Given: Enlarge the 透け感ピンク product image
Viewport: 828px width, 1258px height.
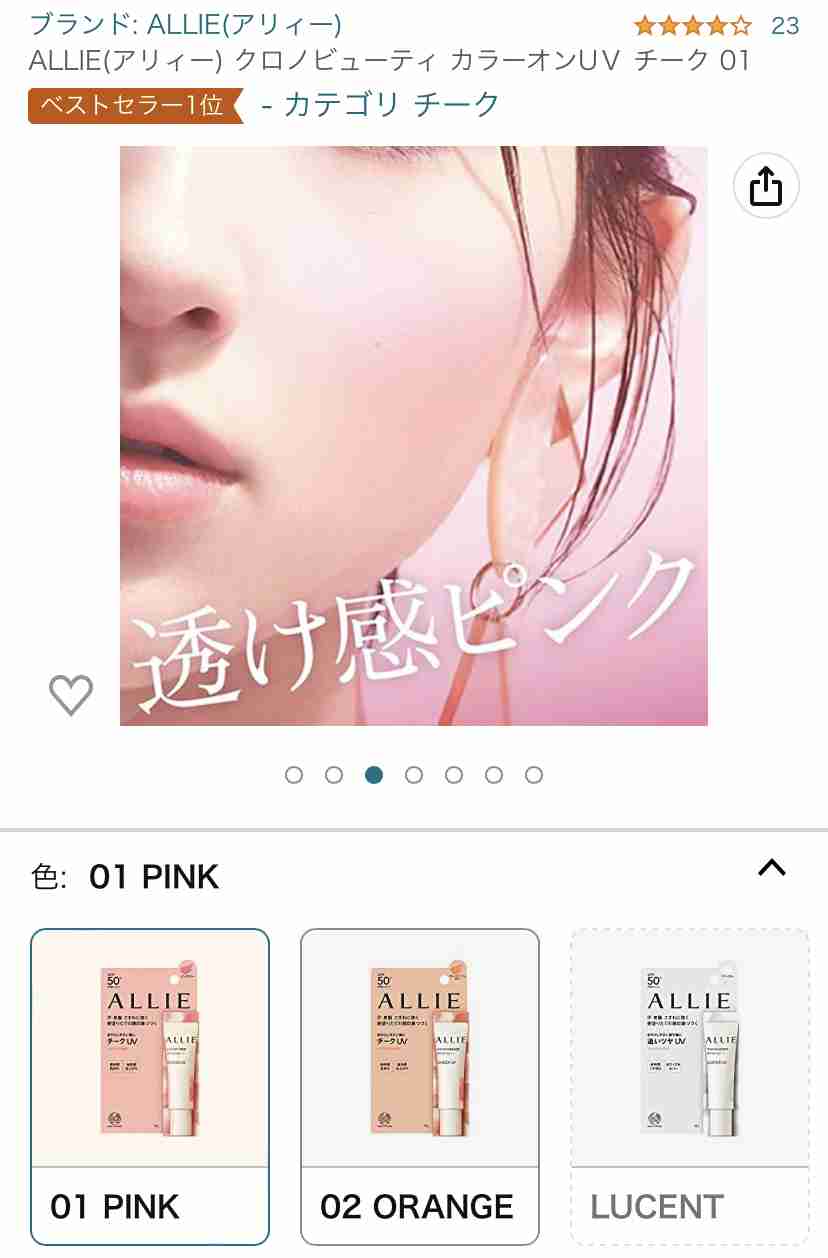Looking at the screenshot, I should [x=414, y=436].
